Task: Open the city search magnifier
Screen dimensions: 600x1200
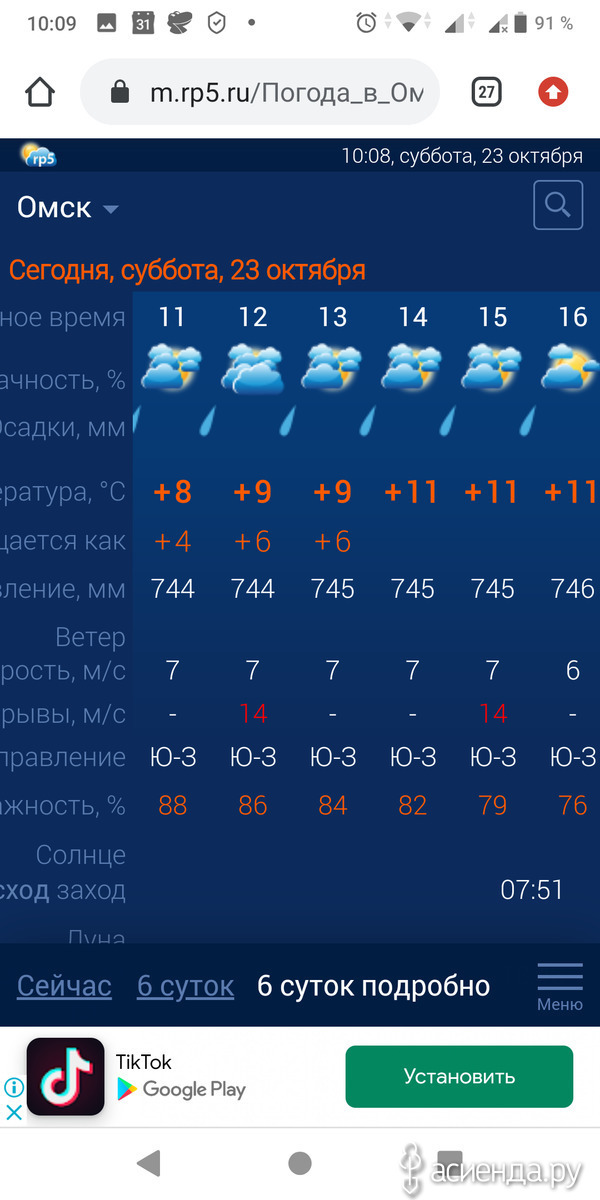Action: (558, 207)
